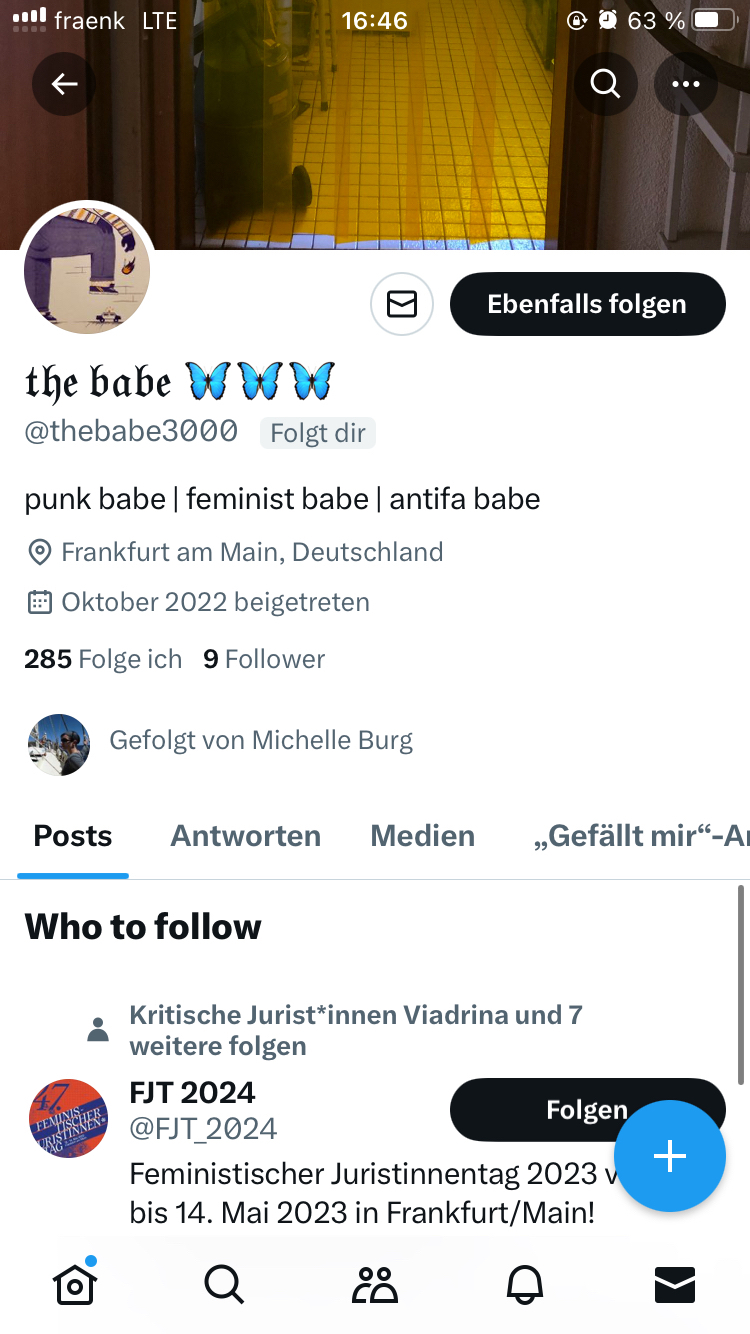
Task: Tap Ebenfalls folgen to follow back
Action: [x=587, y=304]
